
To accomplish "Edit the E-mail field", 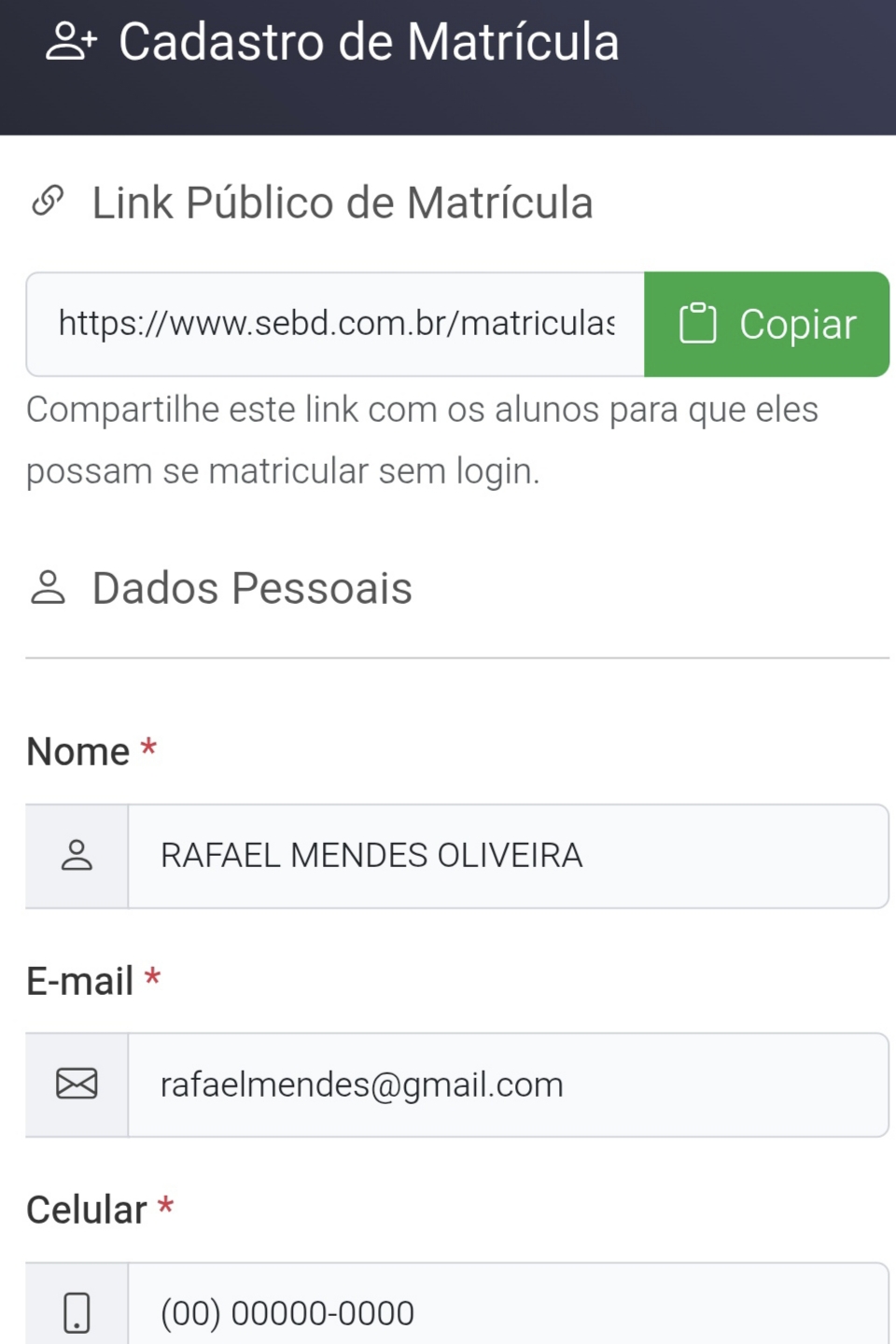I will pyautogui.click(x=507, y=1085).
